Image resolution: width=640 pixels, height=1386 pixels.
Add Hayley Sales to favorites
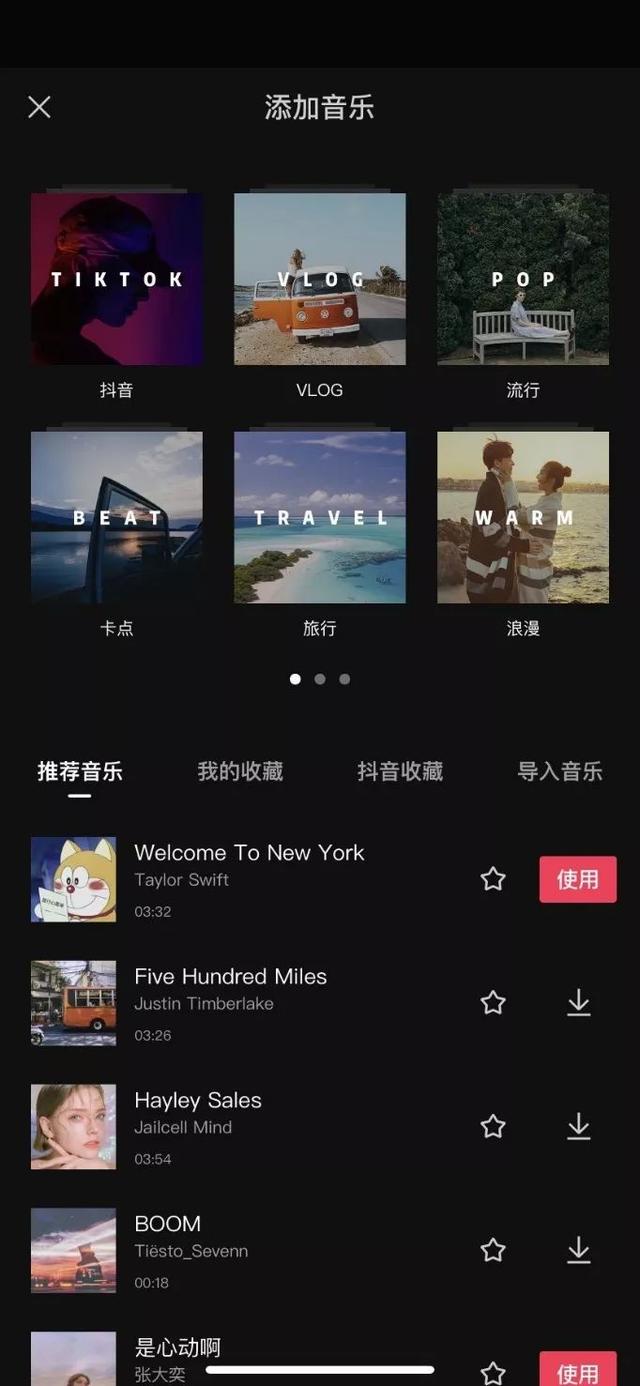pos(493,1127)
